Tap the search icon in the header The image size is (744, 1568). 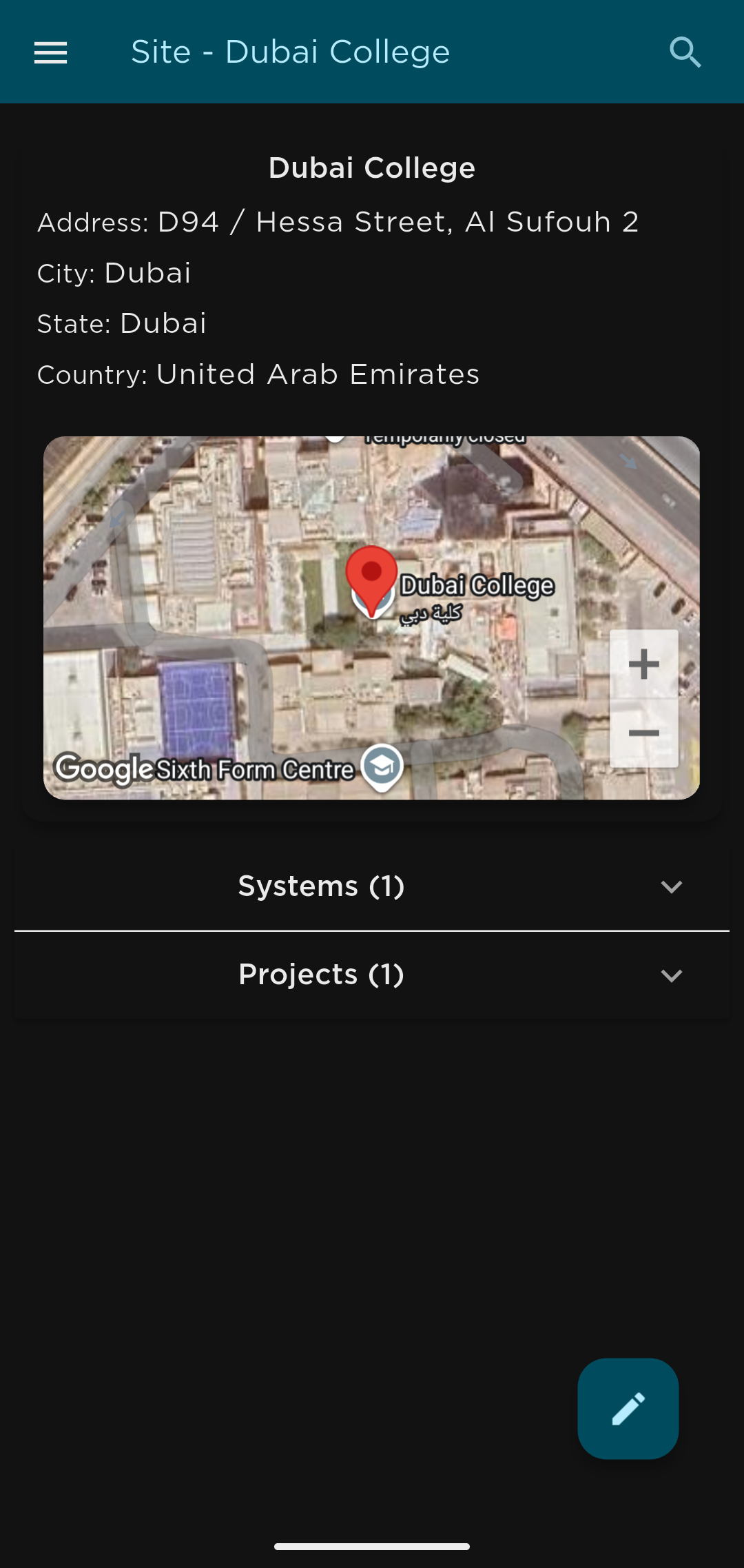(685, 52)
